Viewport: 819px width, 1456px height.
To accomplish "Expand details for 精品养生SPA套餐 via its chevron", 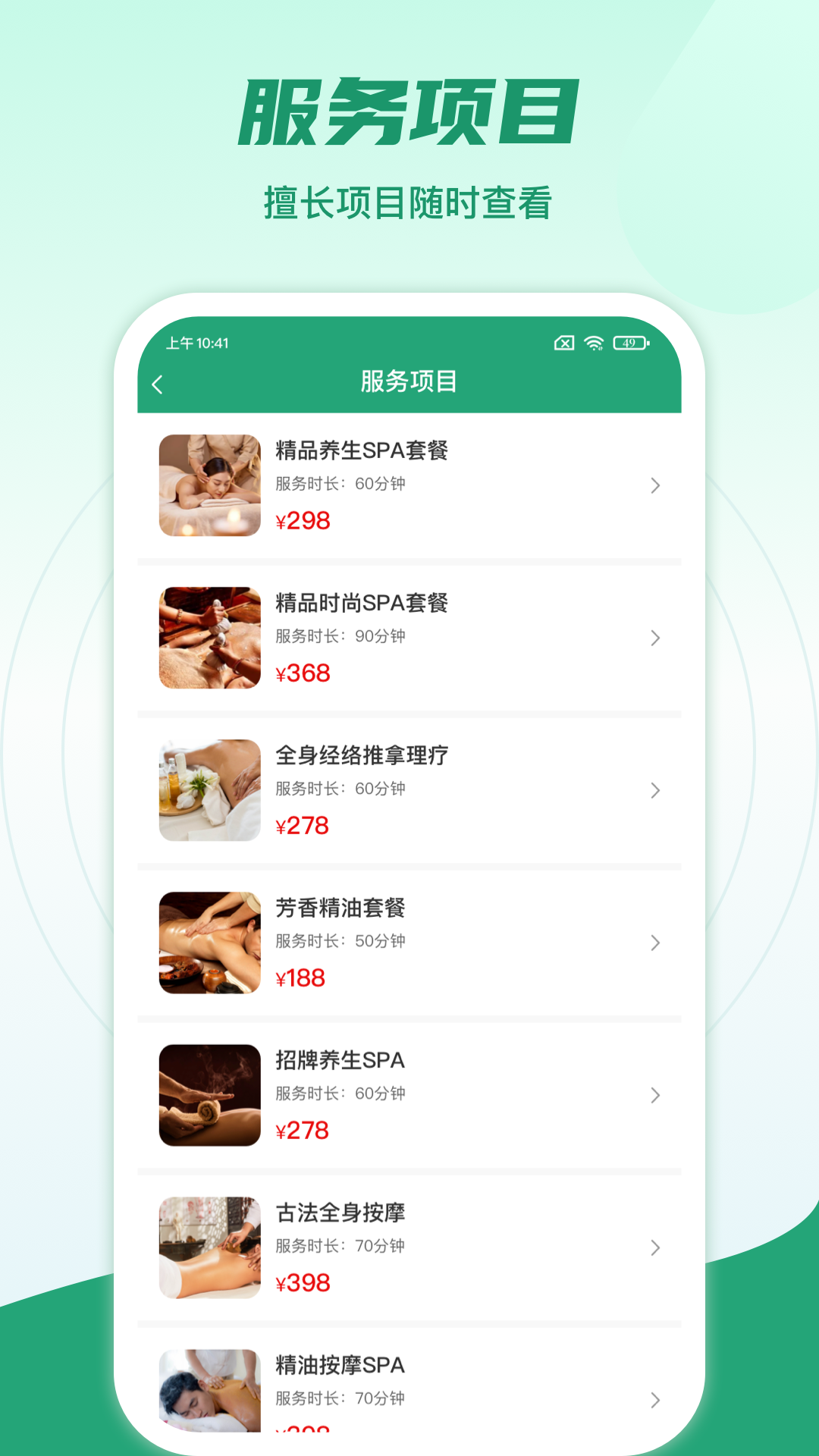I will click(x=655, y=485).
